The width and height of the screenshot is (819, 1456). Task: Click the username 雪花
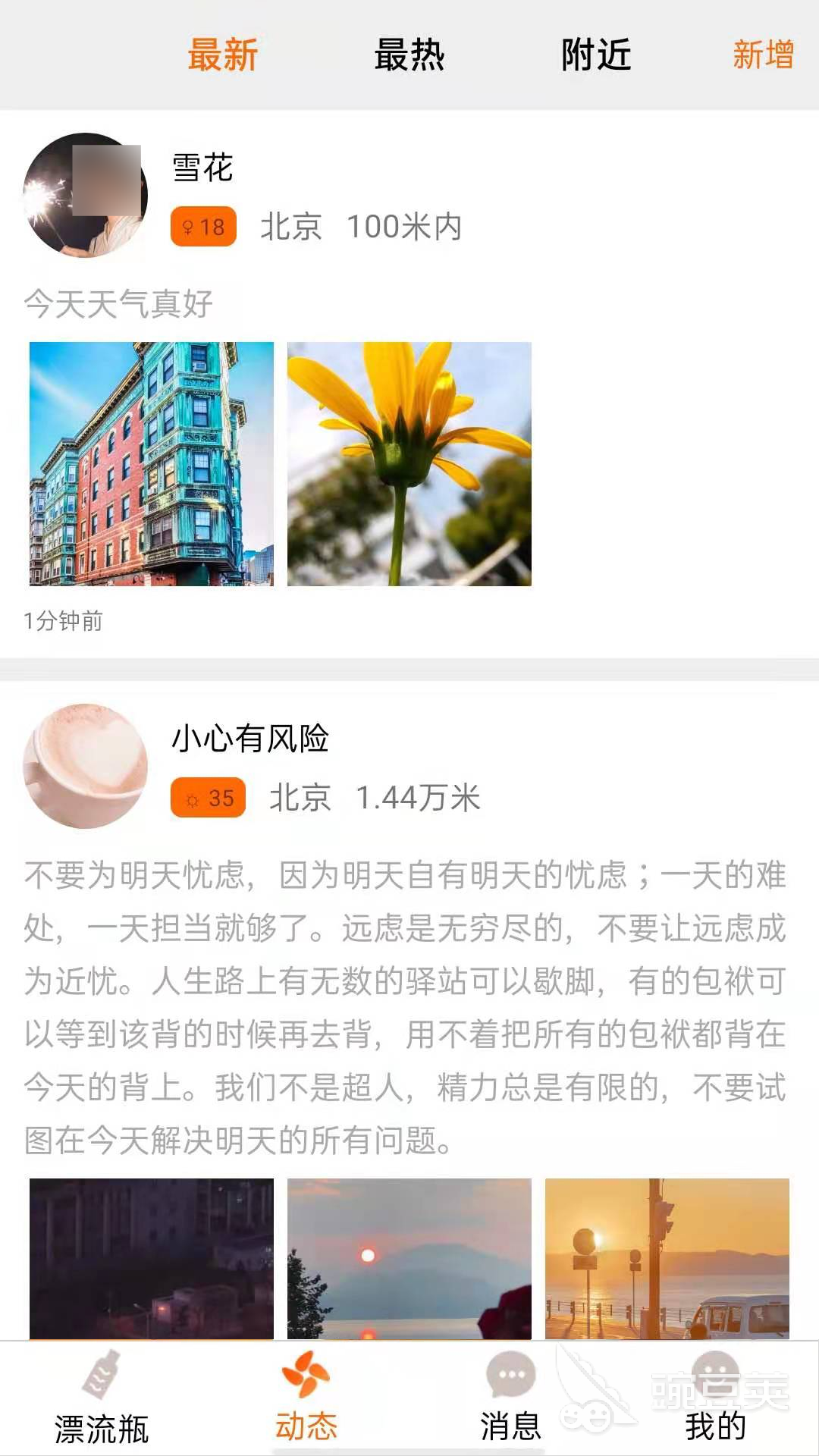coord(200,168)
